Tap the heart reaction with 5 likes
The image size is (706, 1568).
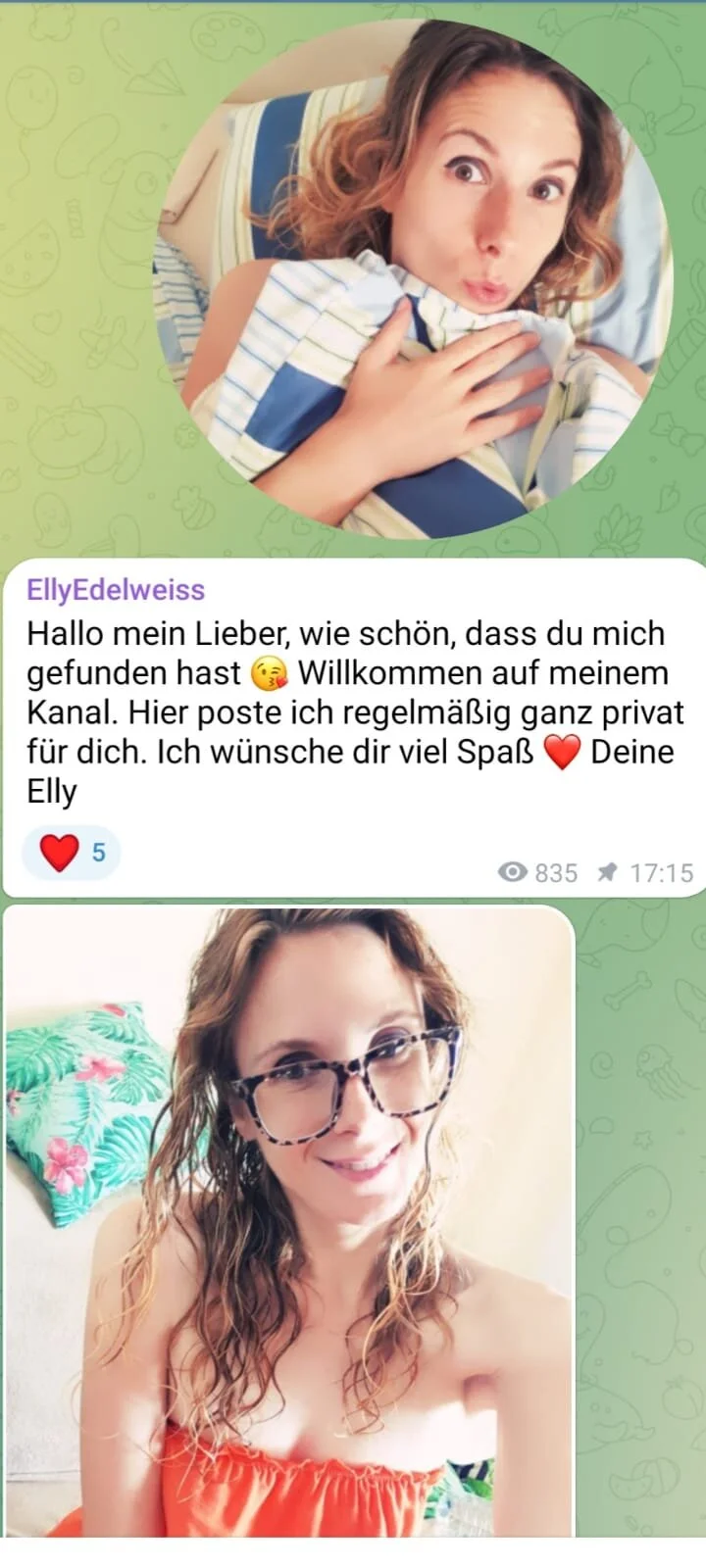tap(72, 853)
